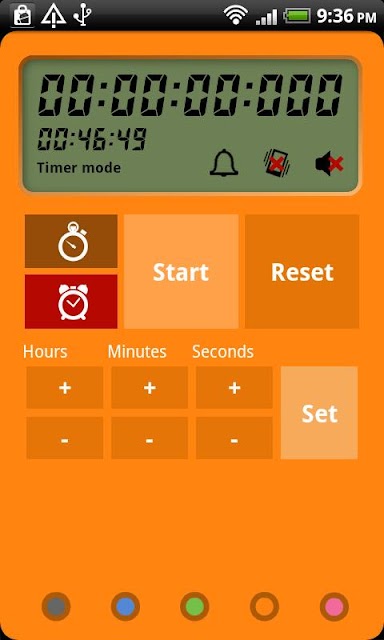Decrease the Seconds value
Screen dimensions: 384x640
(x=234, y=438)
